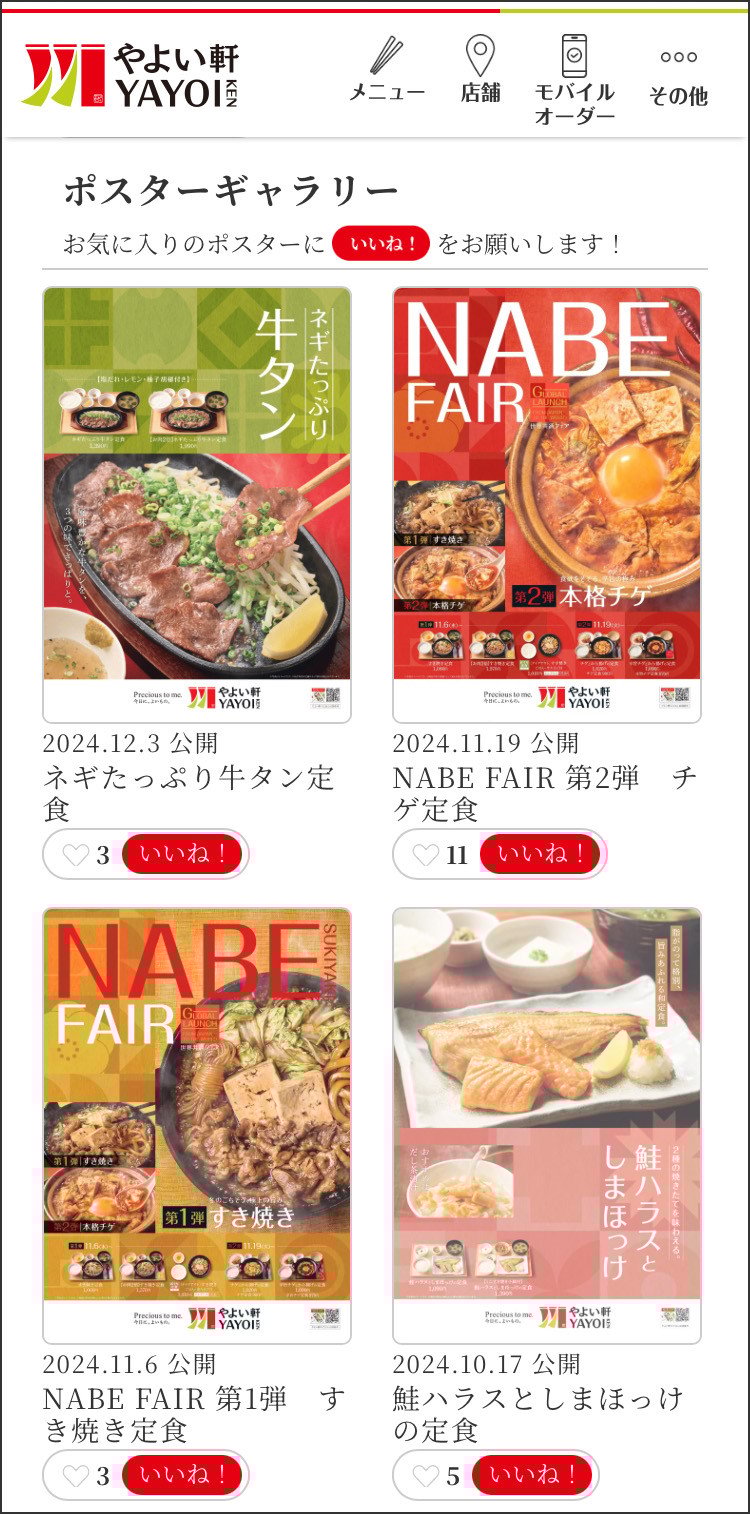Open モバイルオーダー mobile ordering
This screenshot has height=1514, width=750.
pyautogui.click(x=574, y=80)
